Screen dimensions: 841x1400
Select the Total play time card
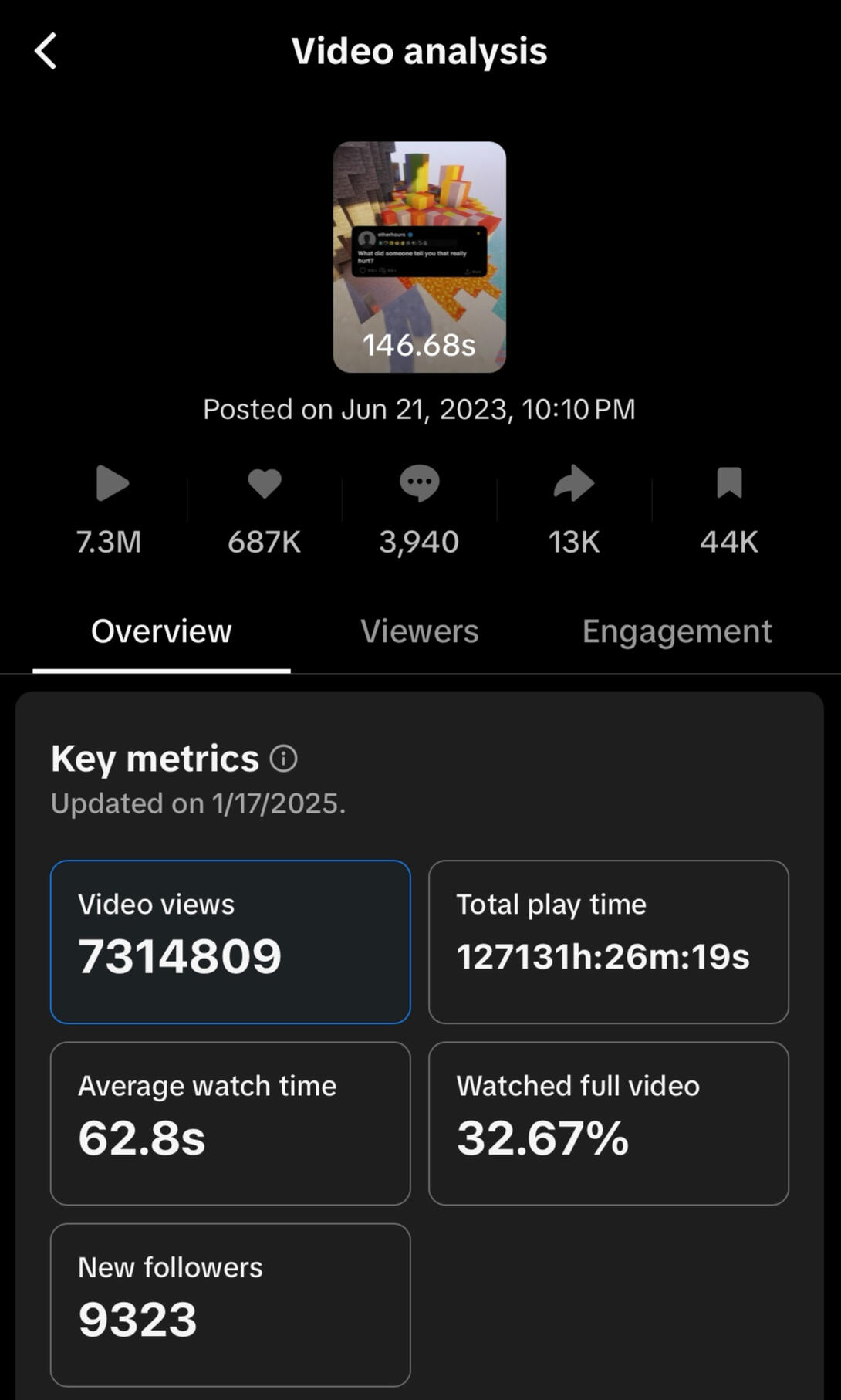(x=608, y=942)
